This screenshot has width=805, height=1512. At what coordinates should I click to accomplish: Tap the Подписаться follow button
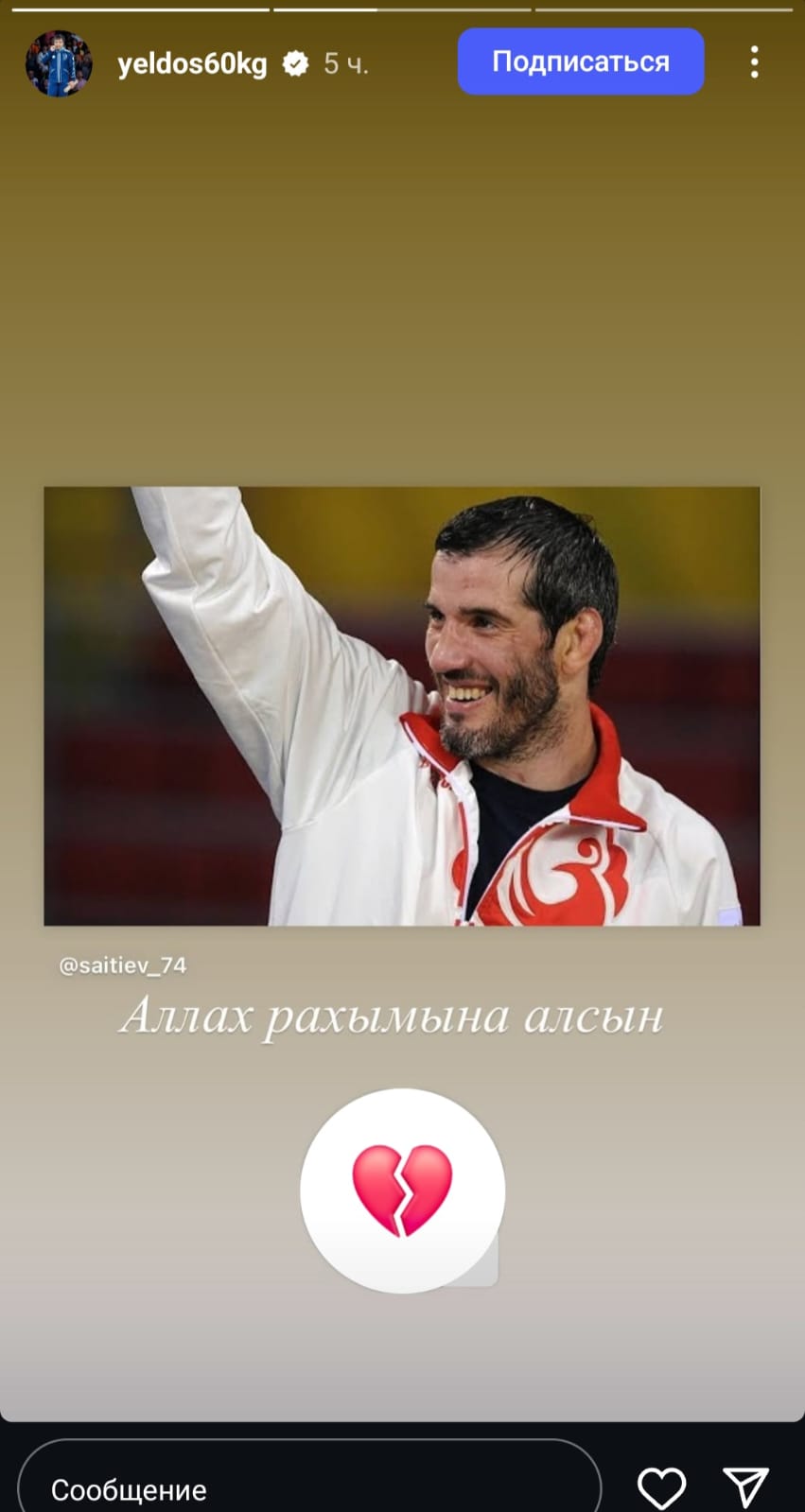580,61
